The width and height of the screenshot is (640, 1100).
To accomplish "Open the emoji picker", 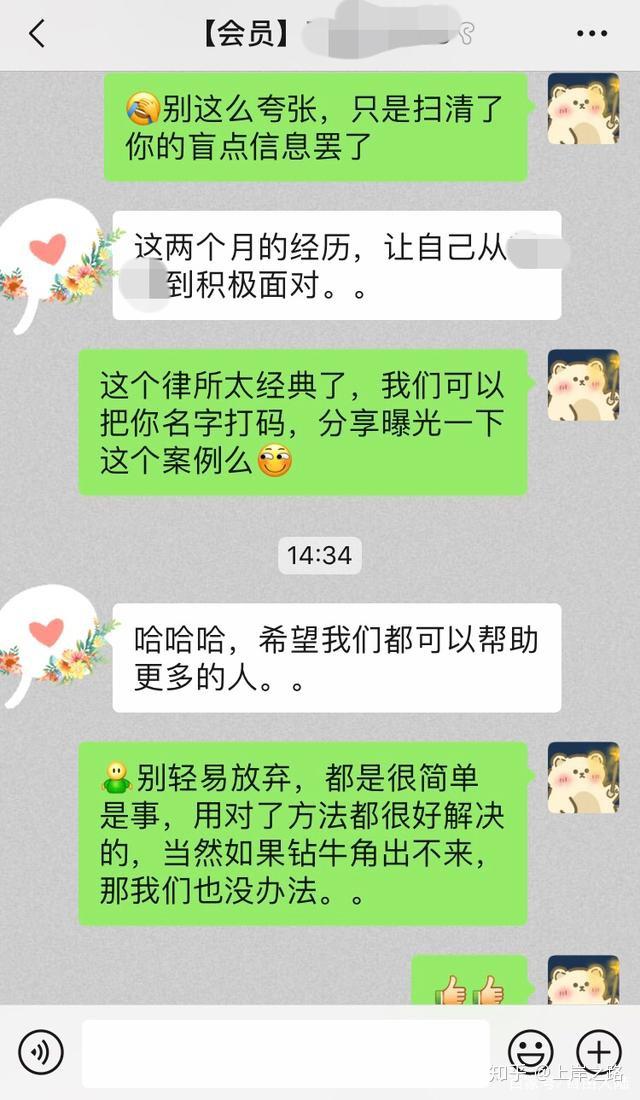I will click(531, 1052).
